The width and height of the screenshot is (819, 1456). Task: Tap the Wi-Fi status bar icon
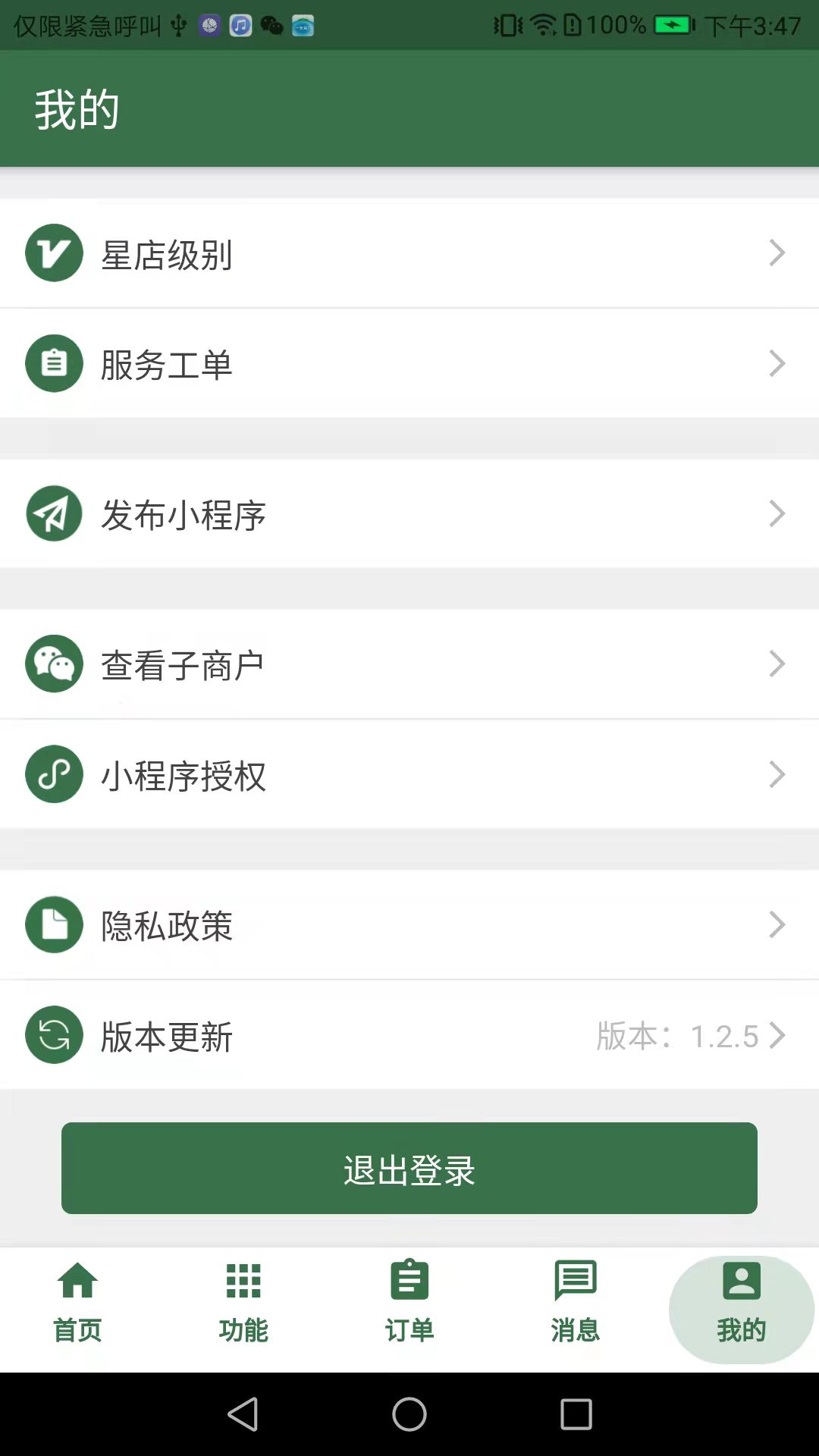tap(543, 24)
